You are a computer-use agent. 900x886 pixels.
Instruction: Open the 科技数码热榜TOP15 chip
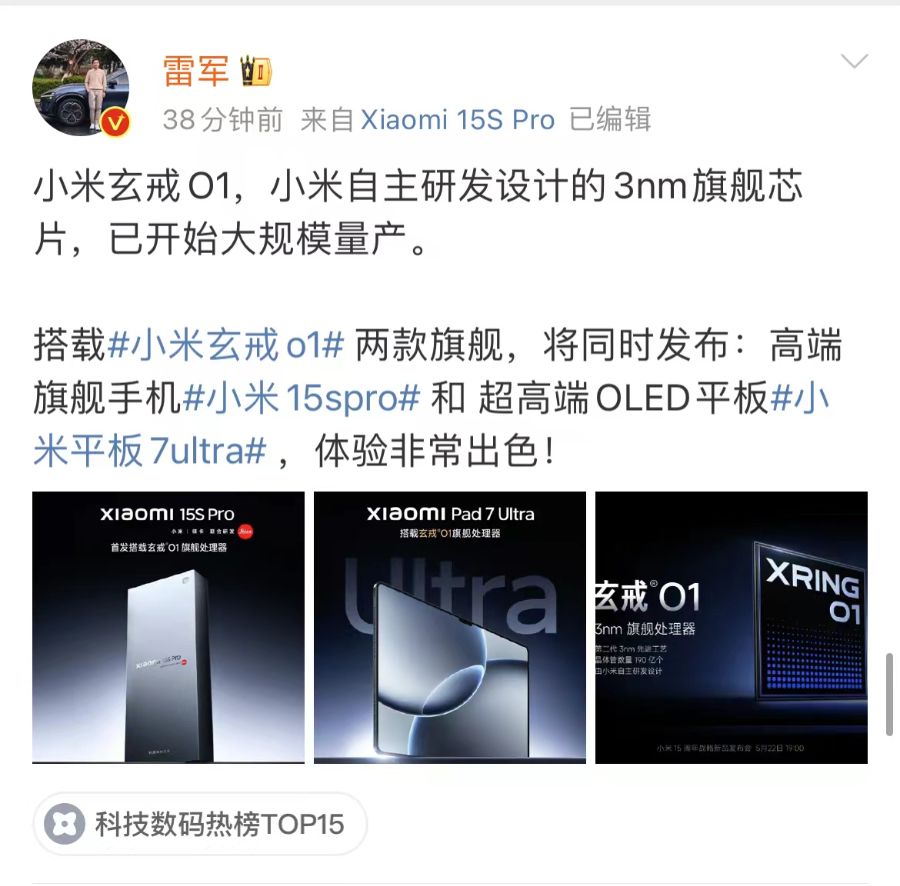click(x=200, y=825)
